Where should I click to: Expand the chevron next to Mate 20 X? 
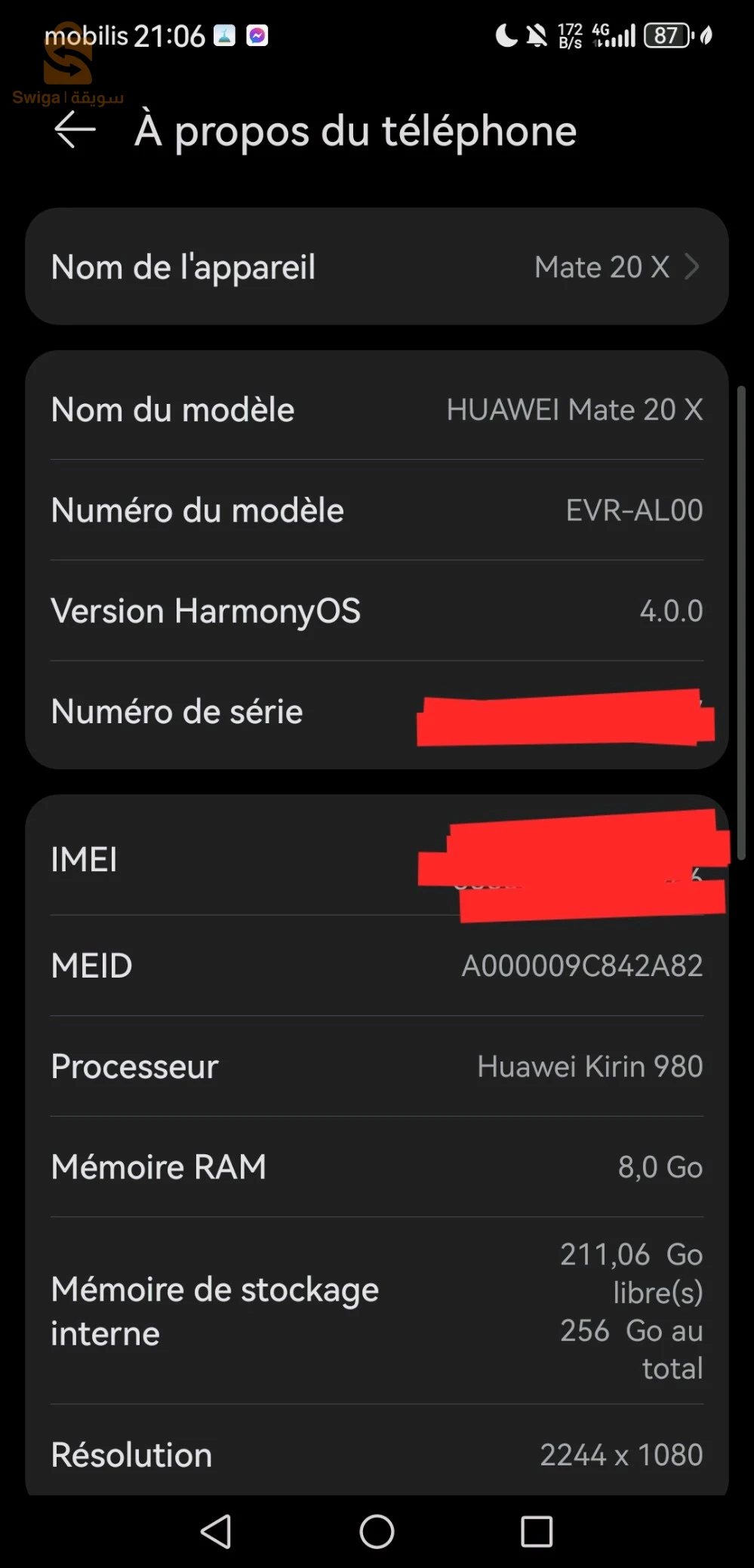tap(691, 267)
